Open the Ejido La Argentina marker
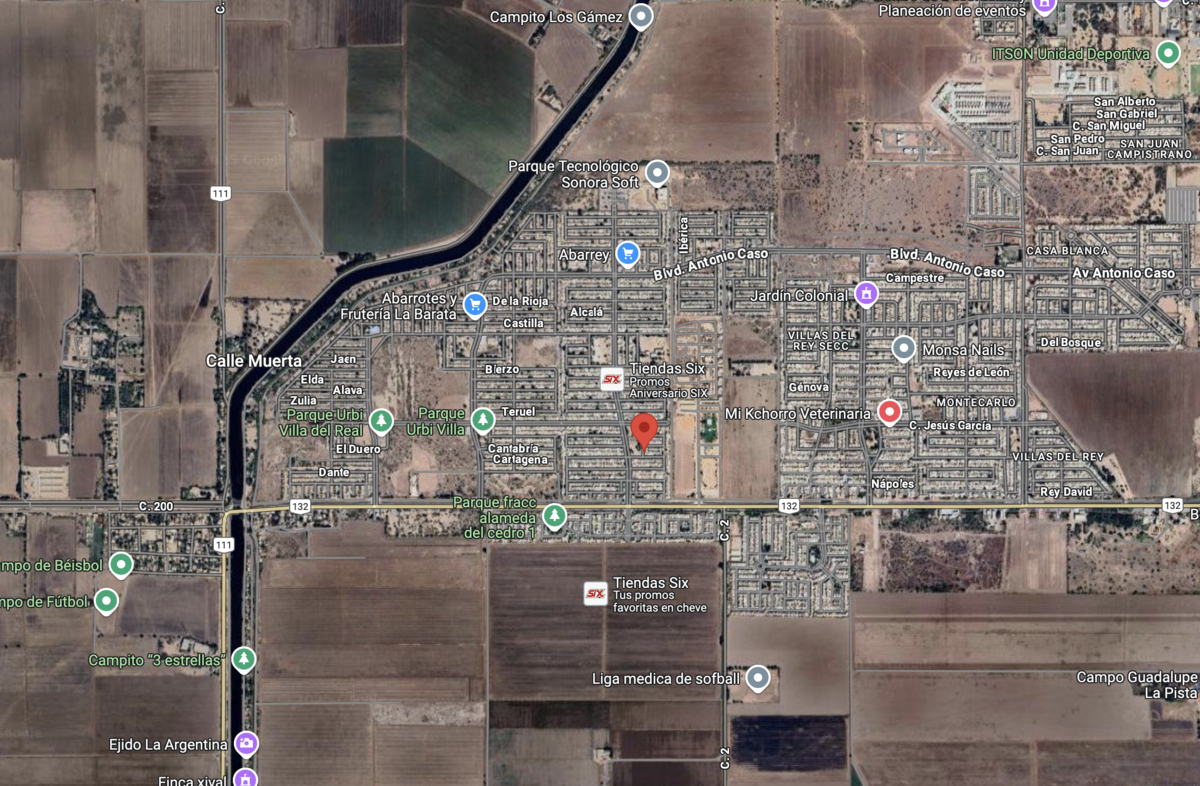 [x=246, y=744]
